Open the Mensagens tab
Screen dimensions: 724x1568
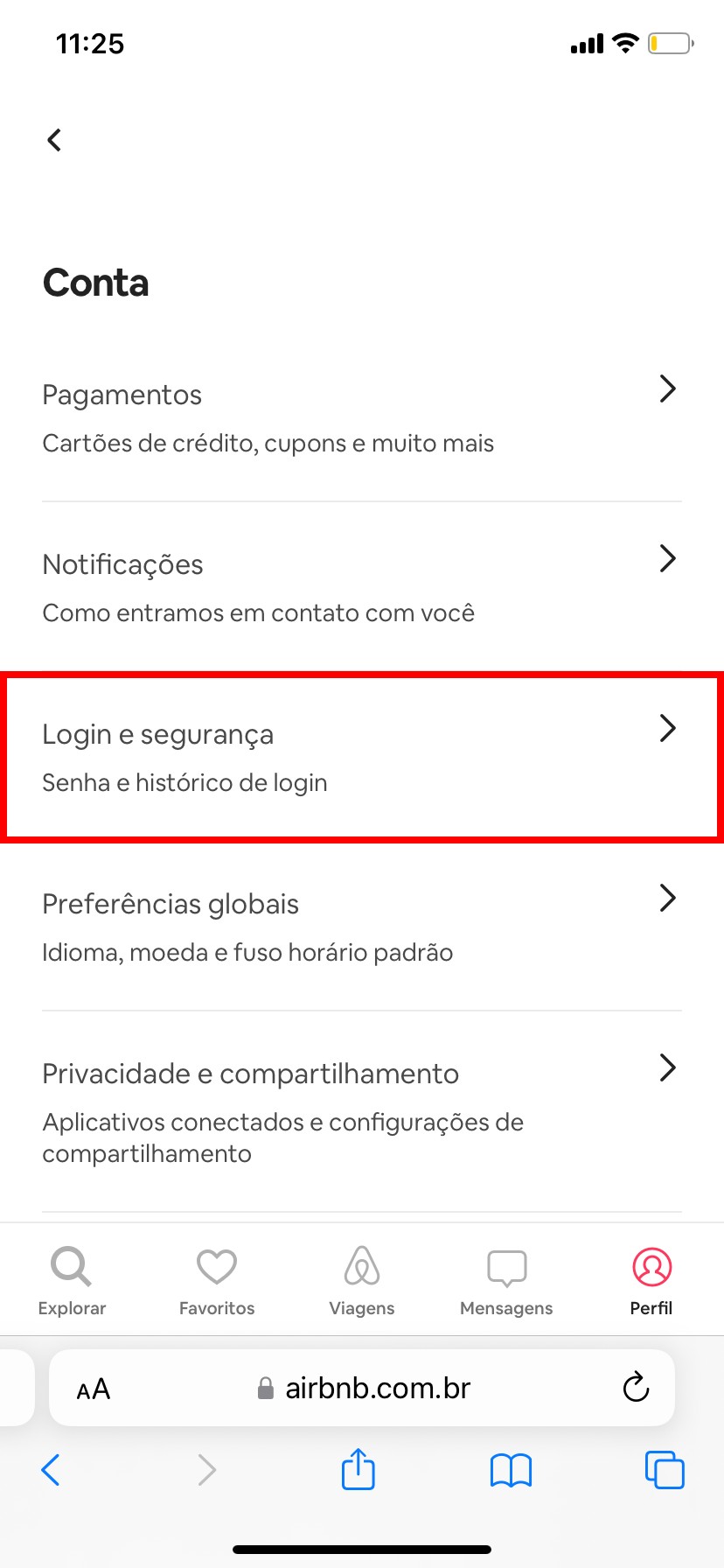click(x=506, y=1282)
